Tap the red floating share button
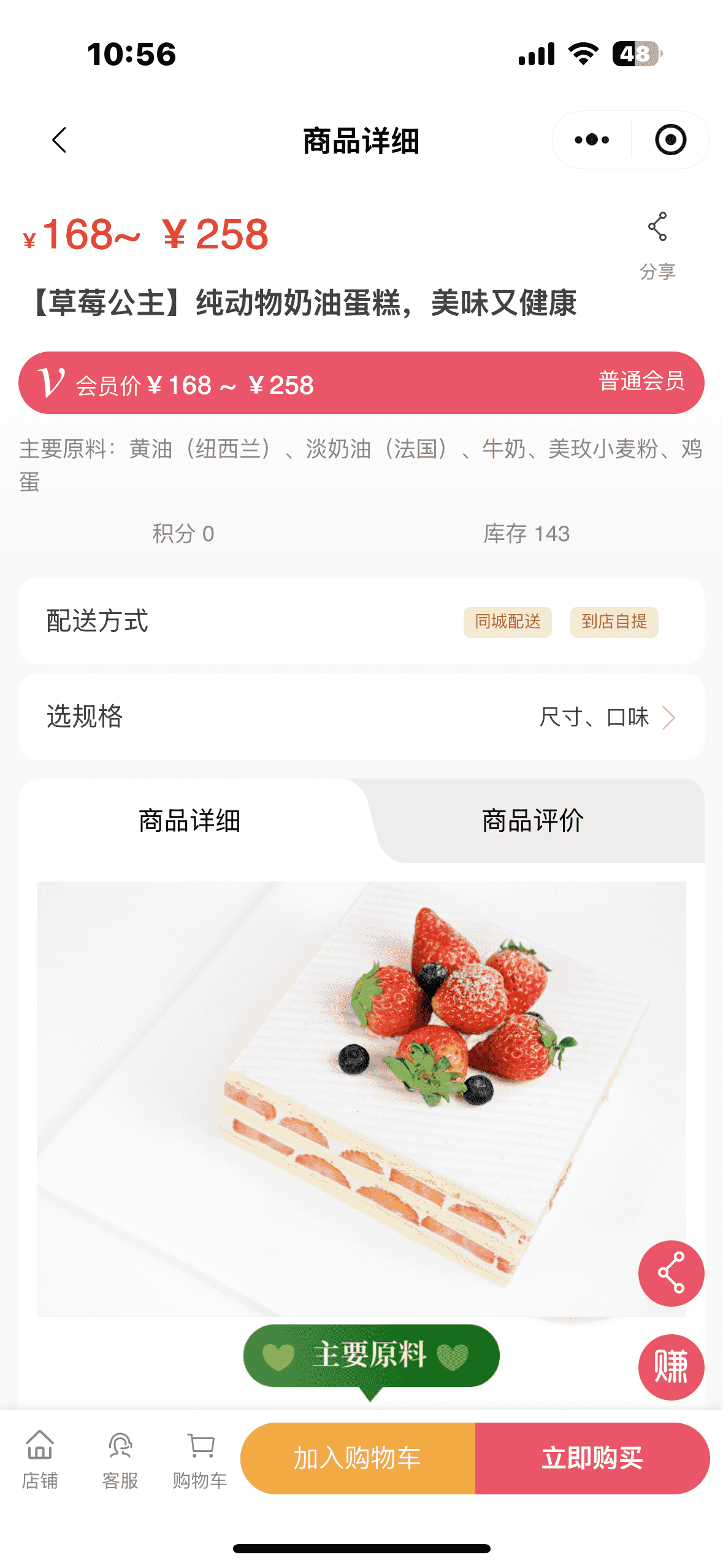The height and width of the screenshot is (1568, 723). click(671, 1274)
